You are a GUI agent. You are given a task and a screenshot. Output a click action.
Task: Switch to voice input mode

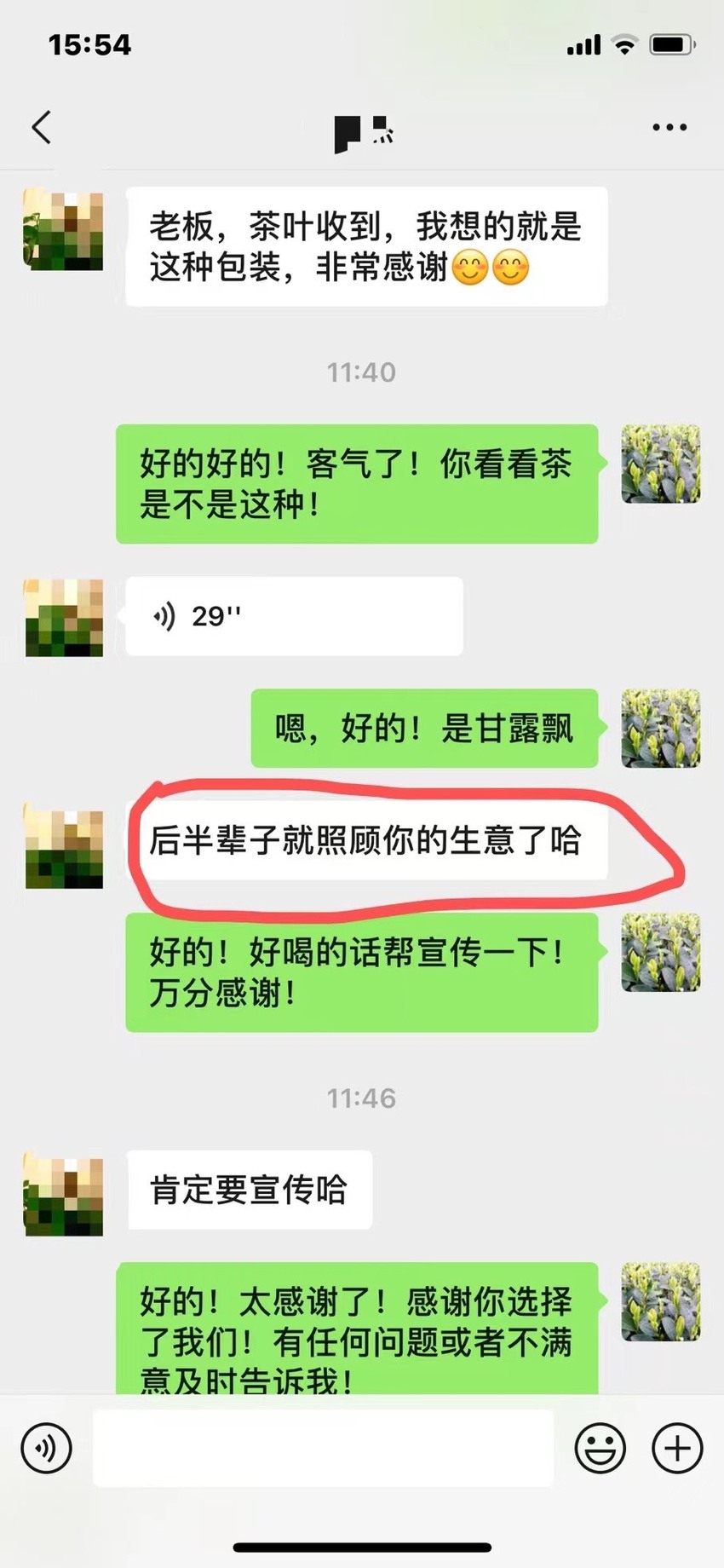47,1448
